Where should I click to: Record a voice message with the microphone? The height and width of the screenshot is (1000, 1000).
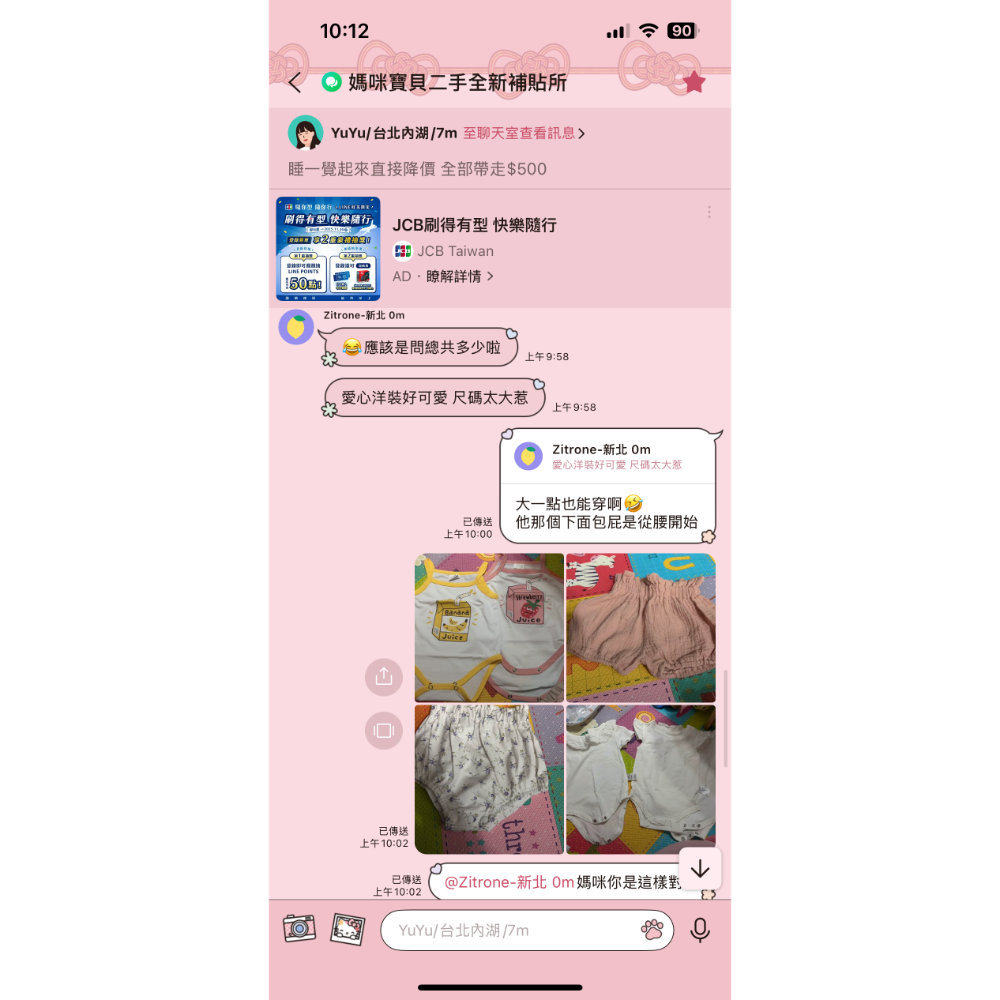pyautogui.click(x=700, y=930)
